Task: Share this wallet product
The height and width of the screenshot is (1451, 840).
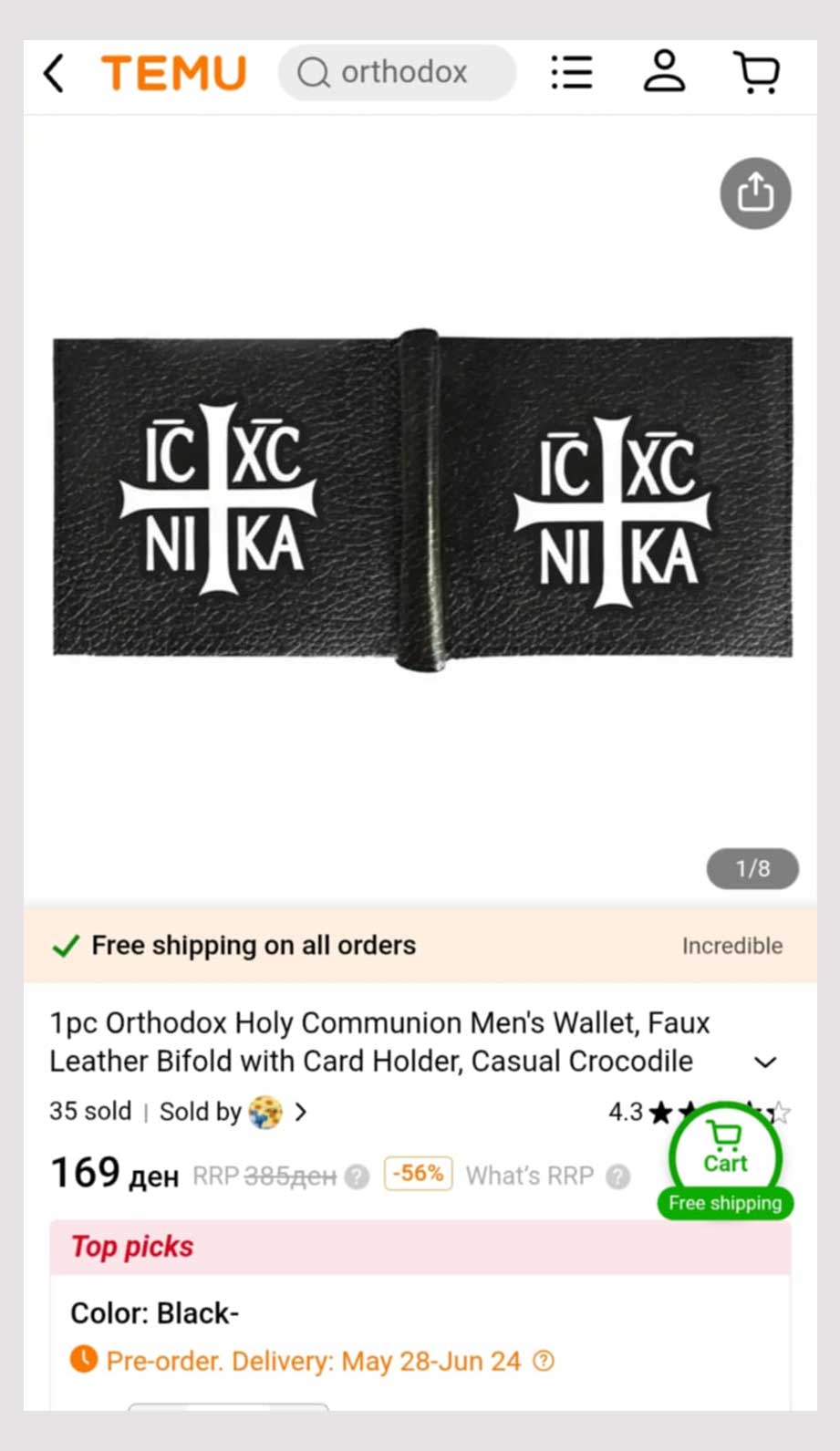Action: click(x=755, y=193)
